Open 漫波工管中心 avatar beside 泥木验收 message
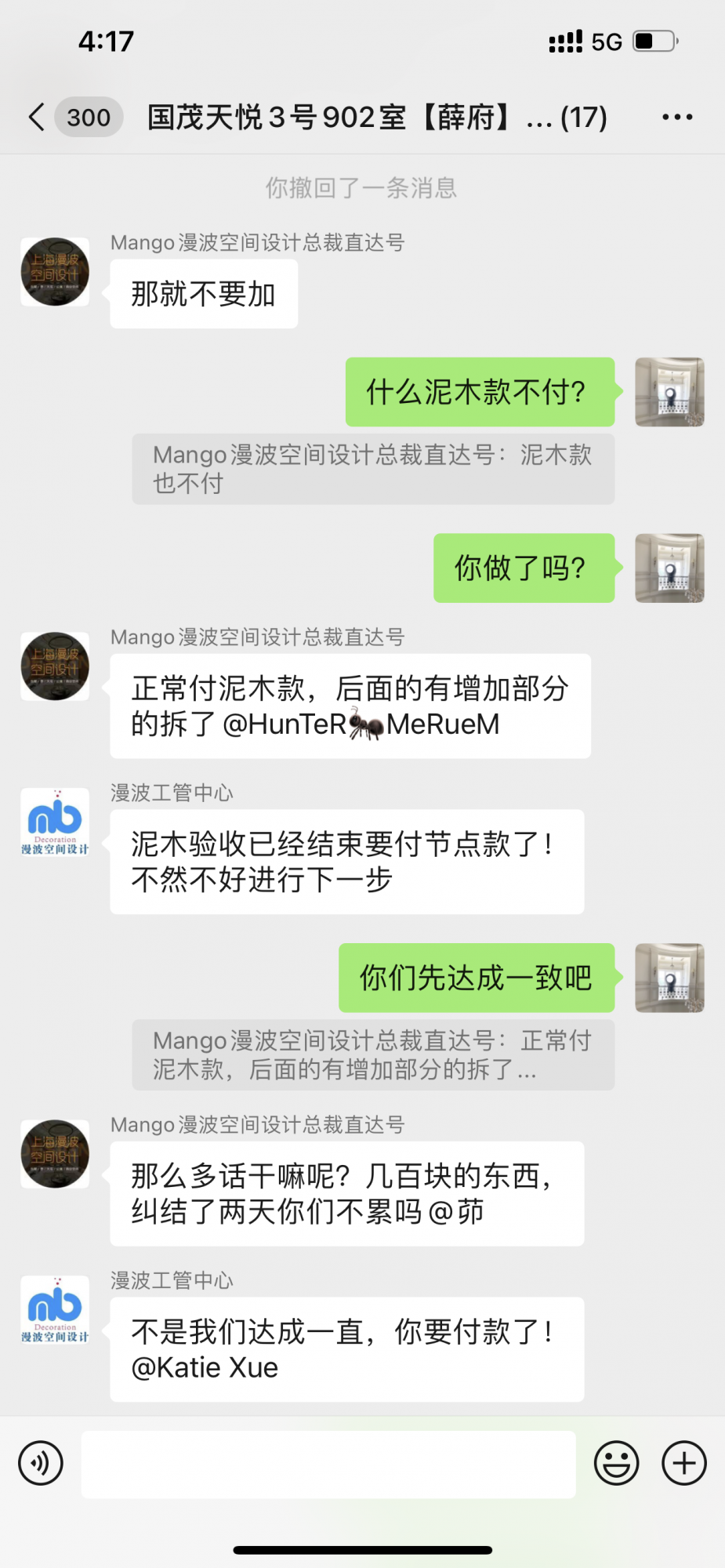The image size is (725, 1568). pos(55,822)
